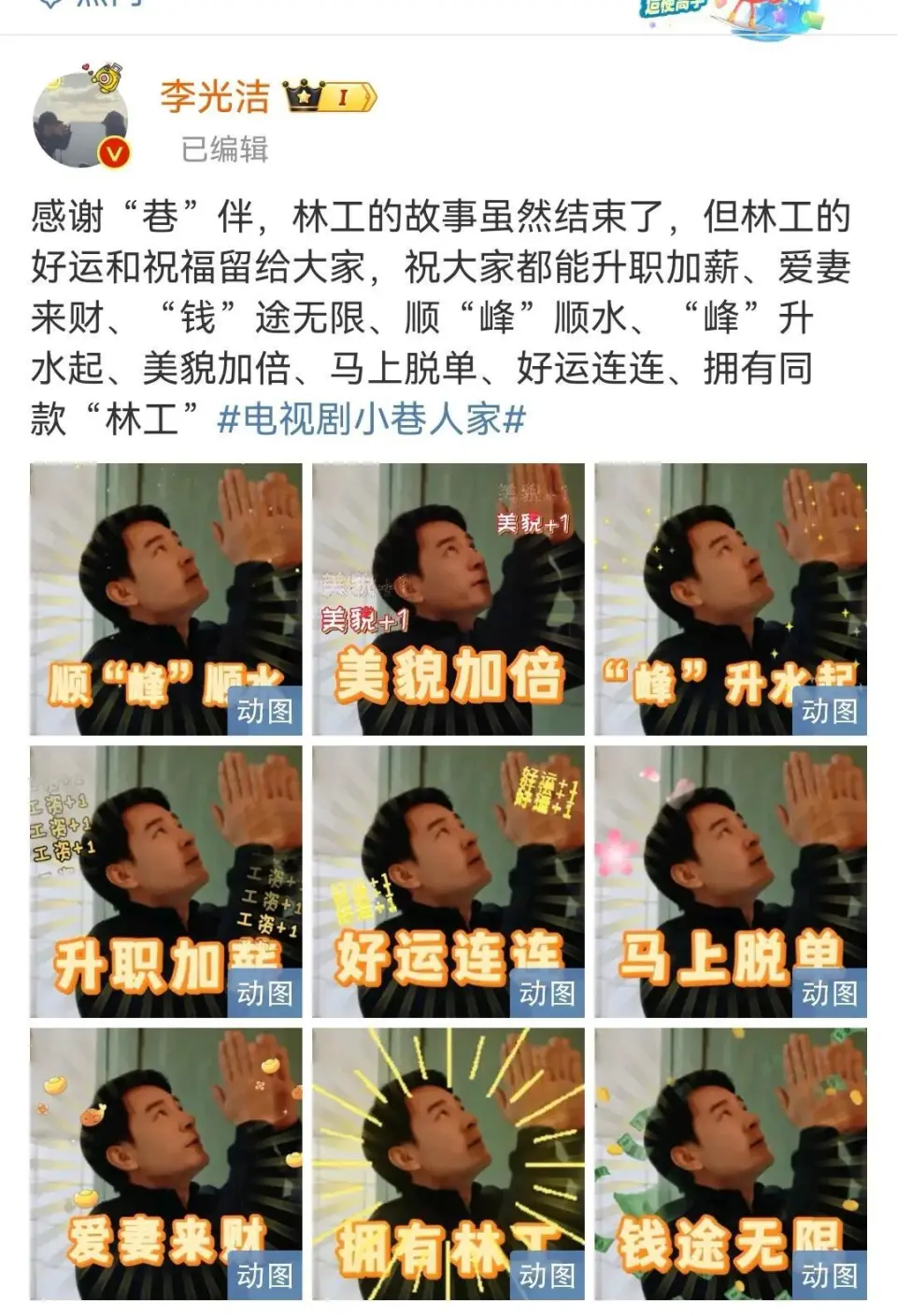This screenshot has width=897, height=1316.
Task: View the 爱妻来财 GIF
Action: tap(166, 1163)
